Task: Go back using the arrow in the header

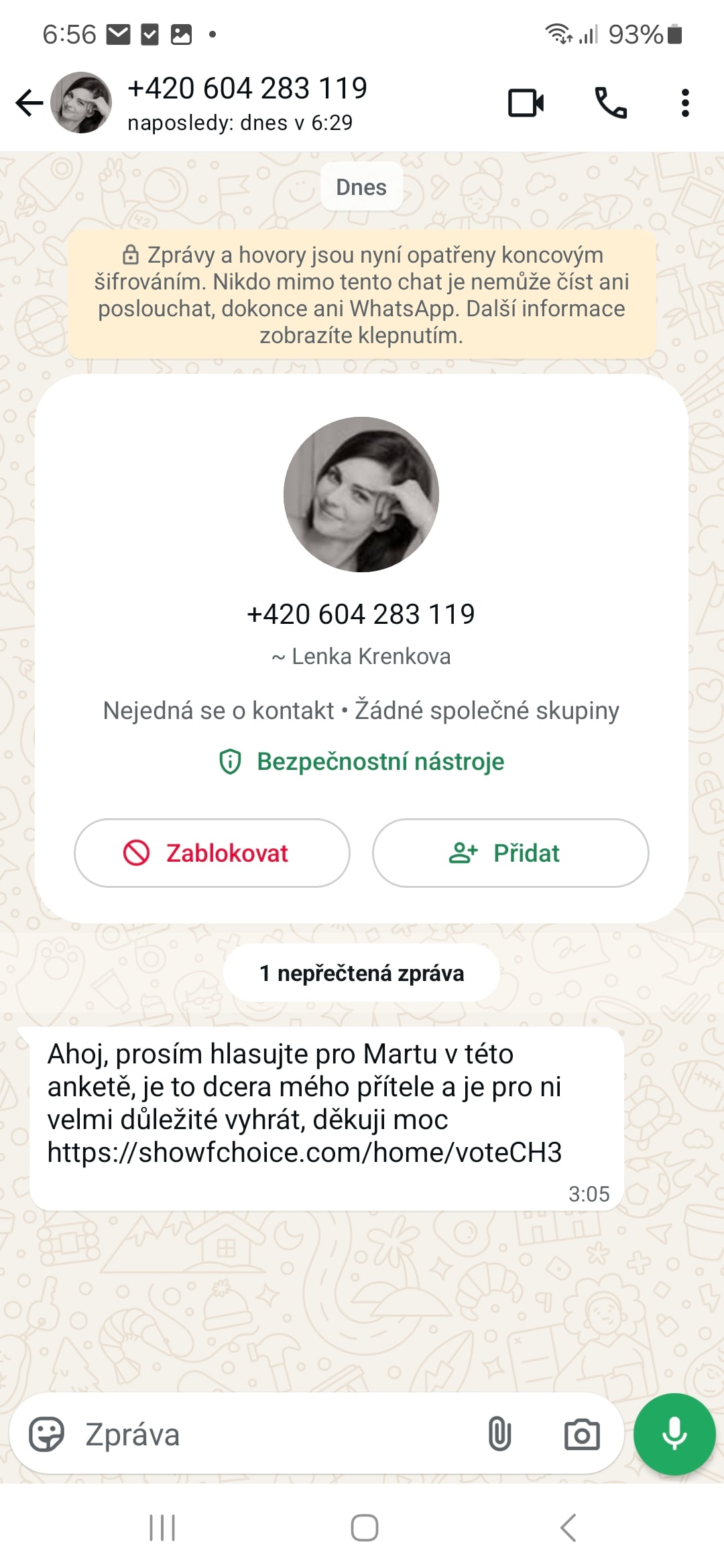Action: [x=29, y=103]
